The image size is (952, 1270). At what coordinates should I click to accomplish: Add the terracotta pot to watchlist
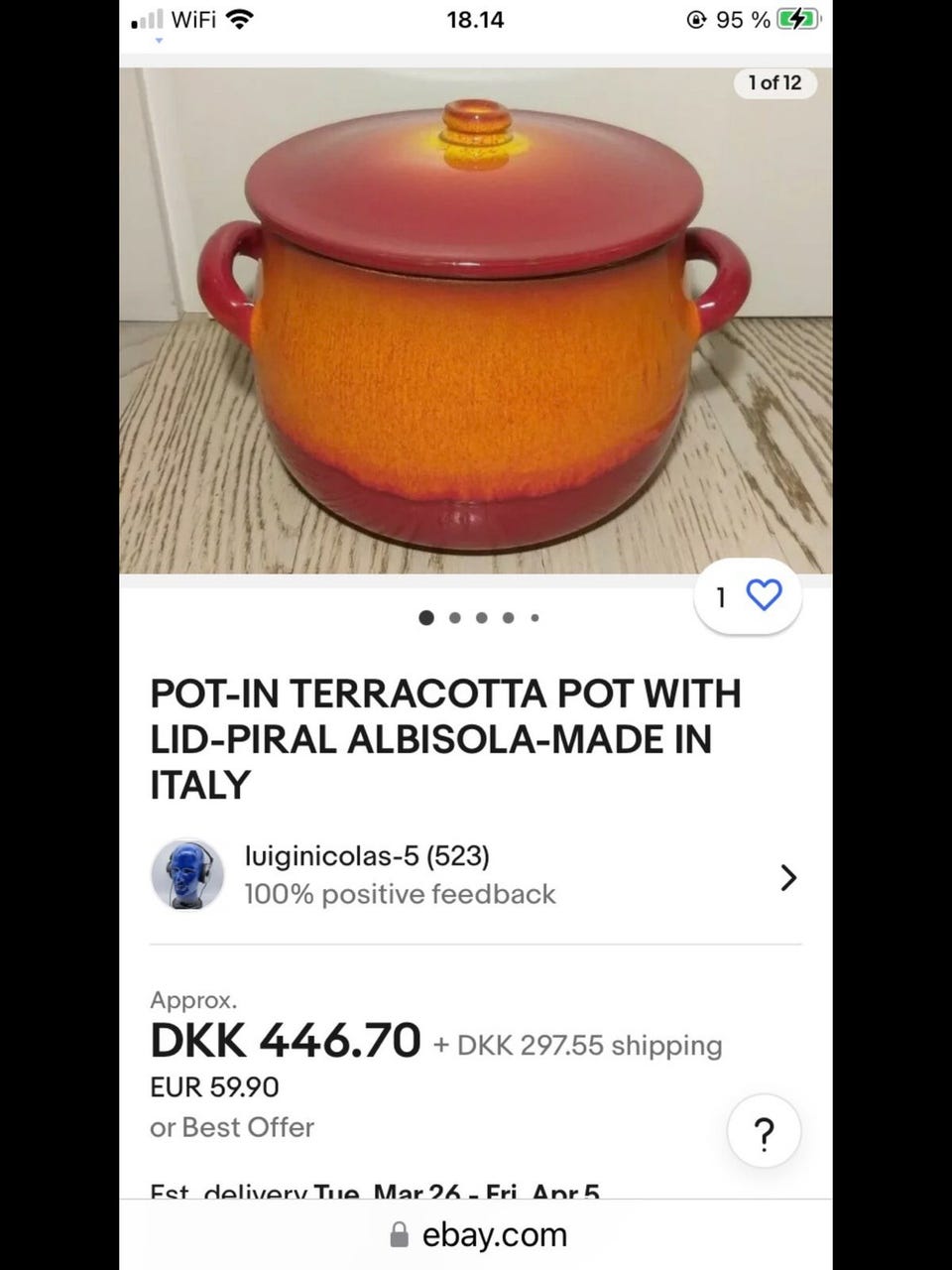tap(763, 595)
